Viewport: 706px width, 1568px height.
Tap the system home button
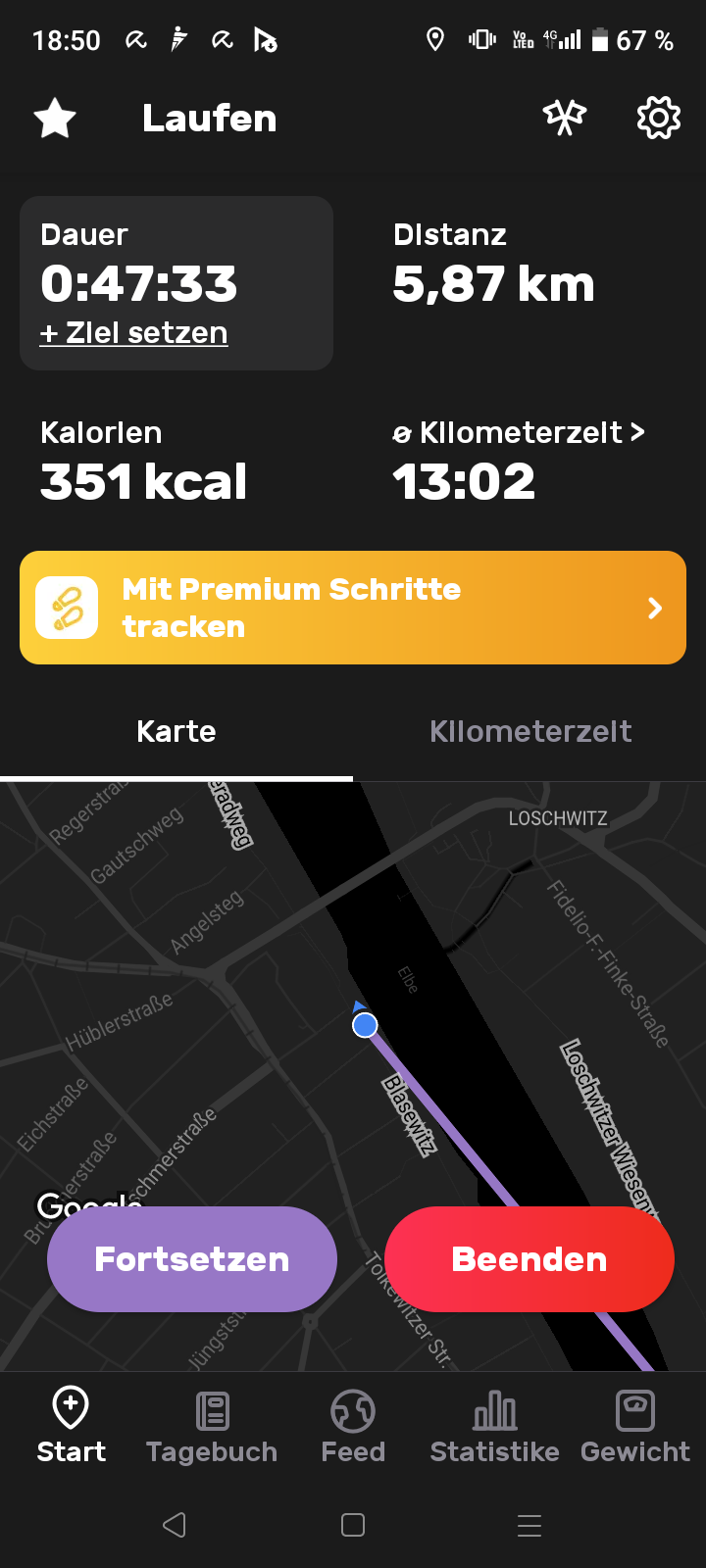353,1525
